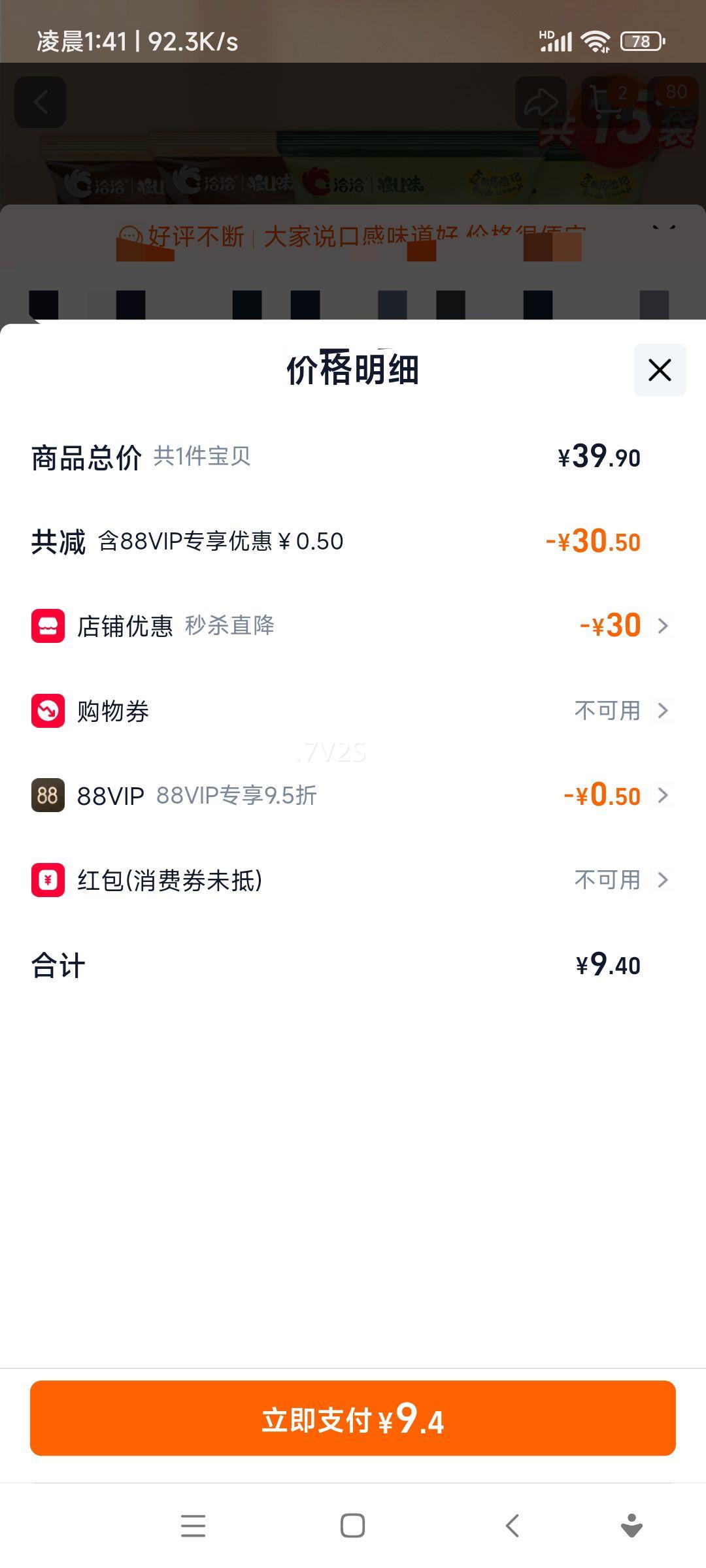This screenshot has width=706, height=1568.
Task: Open 88VIP 专享9.5折 discount details
Action: (663, 796)
